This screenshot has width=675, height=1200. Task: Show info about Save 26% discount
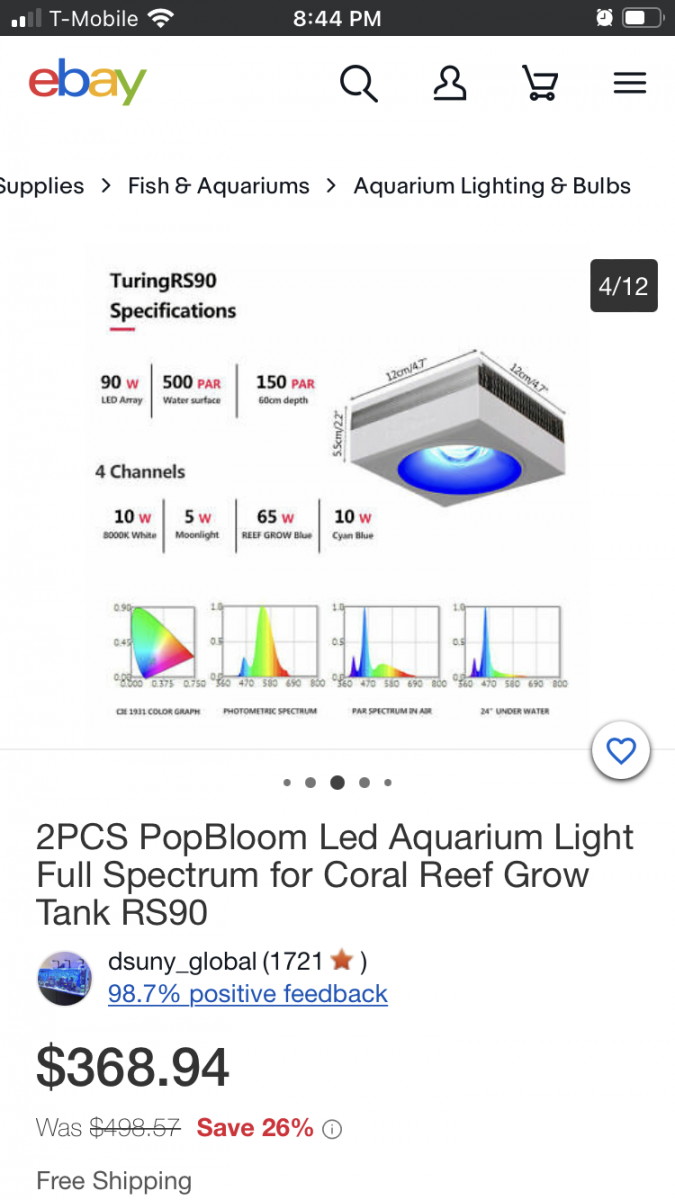click(x=333, y=1129)
